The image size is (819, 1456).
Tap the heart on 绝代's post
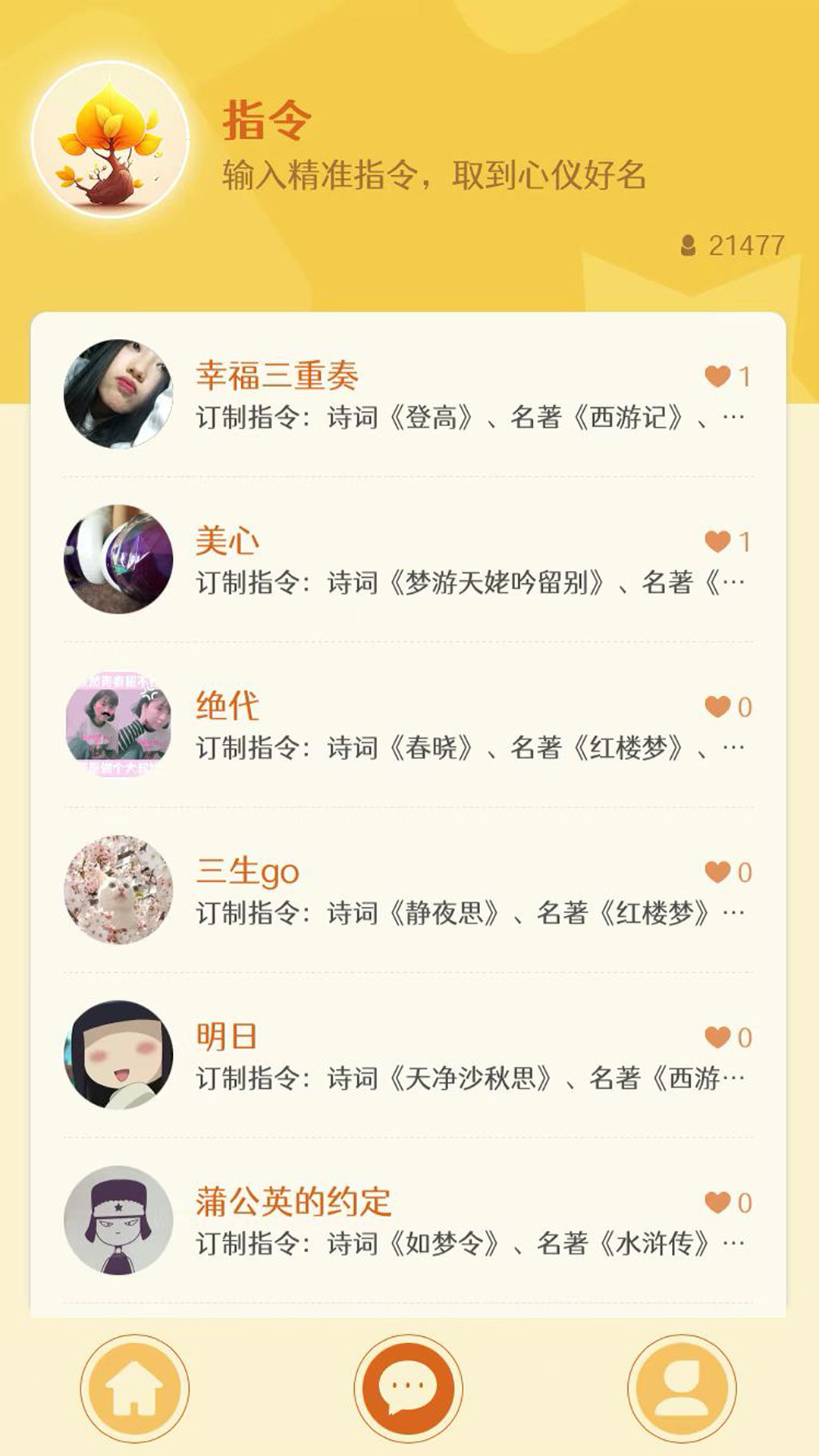click(717, 707)
